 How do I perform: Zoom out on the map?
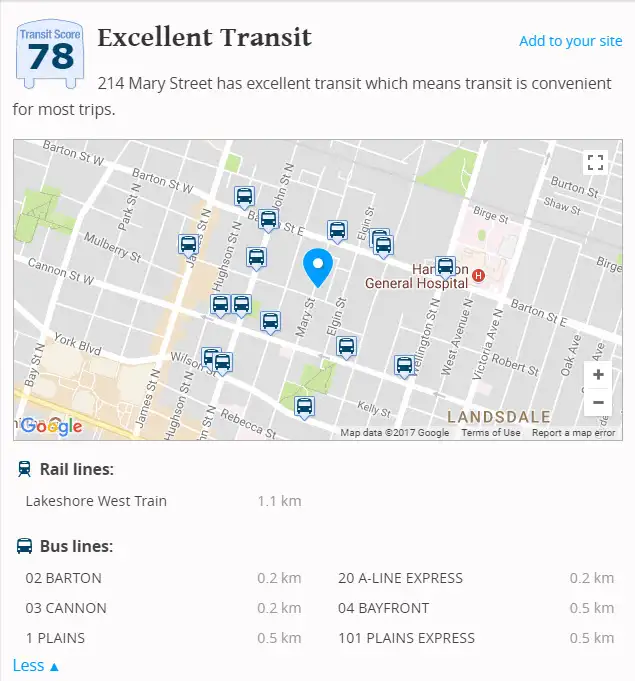click(598, 402)
